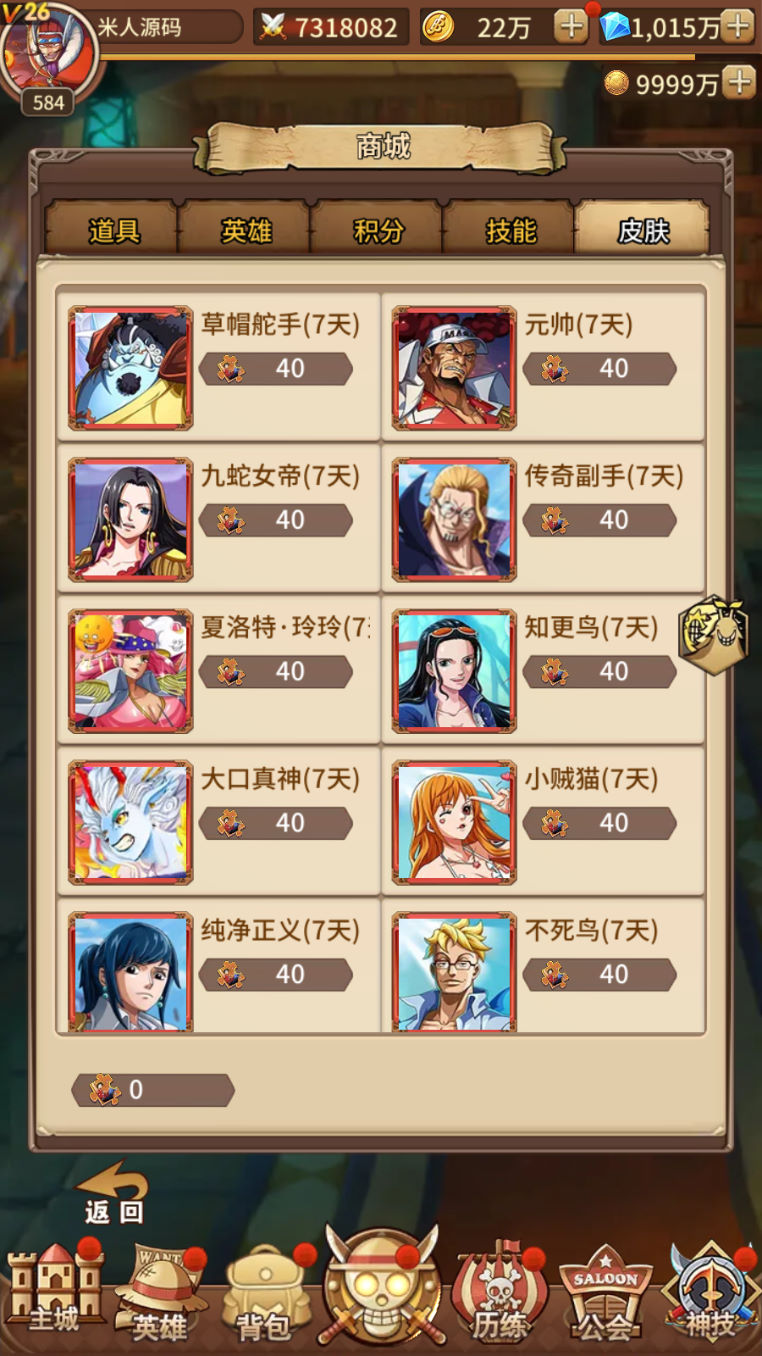Select the 知更鸟(7天) skin

454,671
